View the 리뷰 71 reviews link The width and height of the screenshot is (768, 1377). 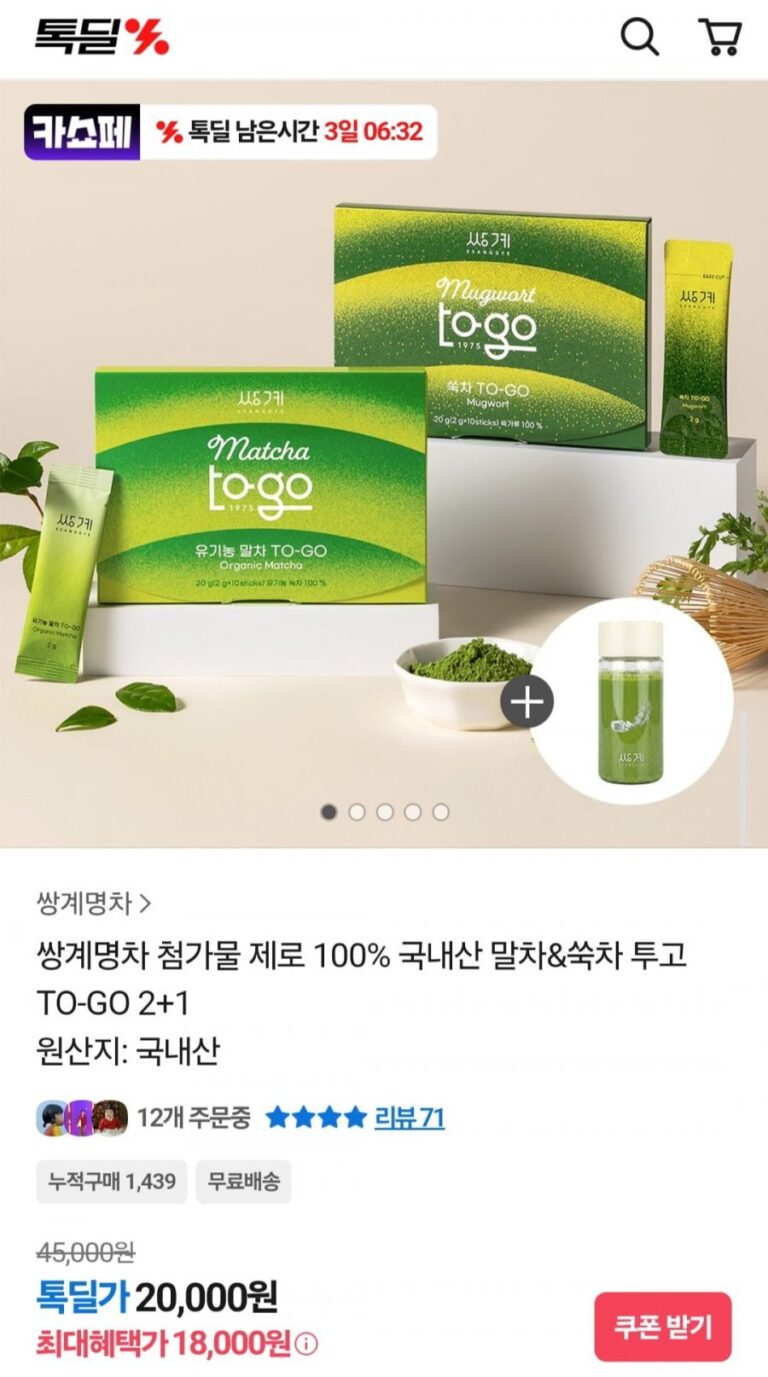pos(409,1117)
